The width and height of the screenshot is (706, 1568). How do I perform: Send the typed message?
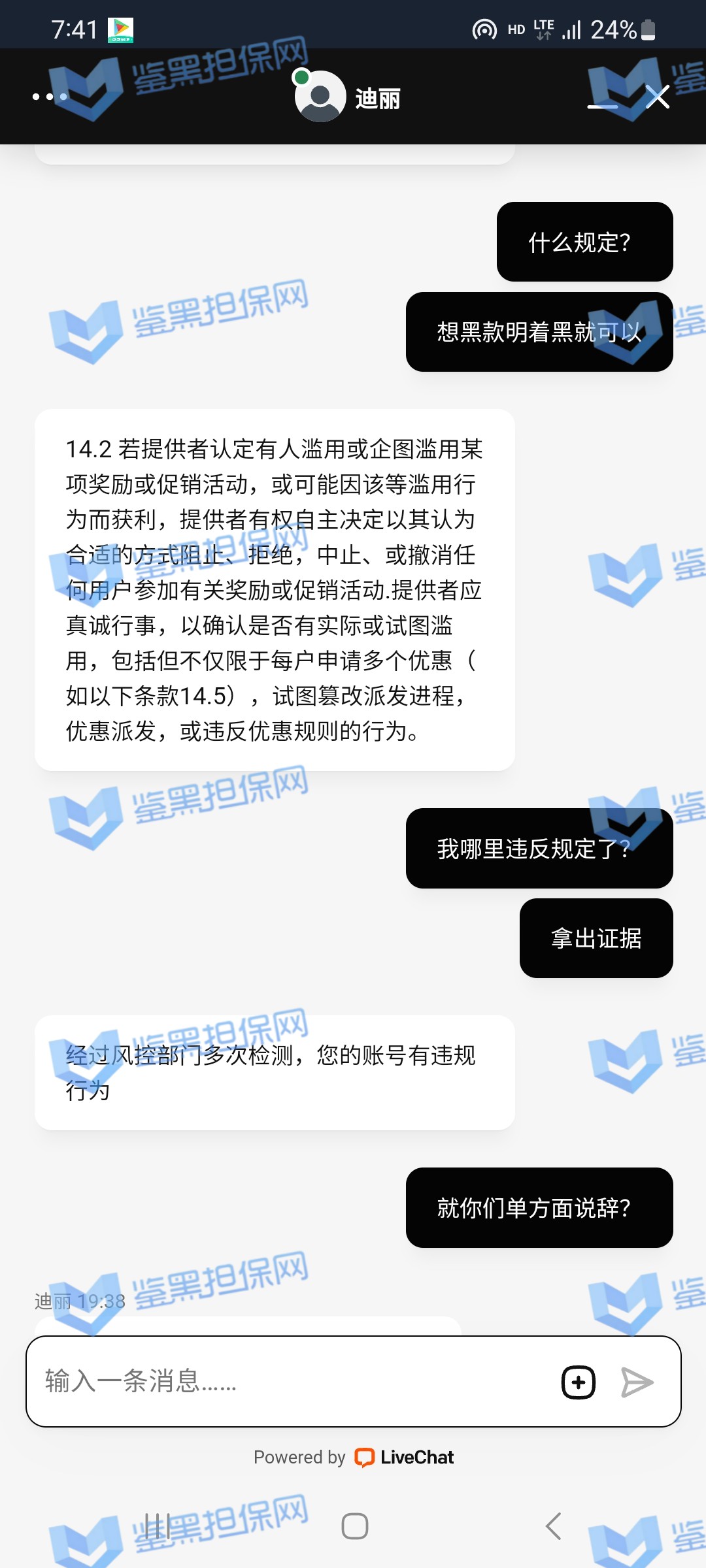tap(637, 1382)
